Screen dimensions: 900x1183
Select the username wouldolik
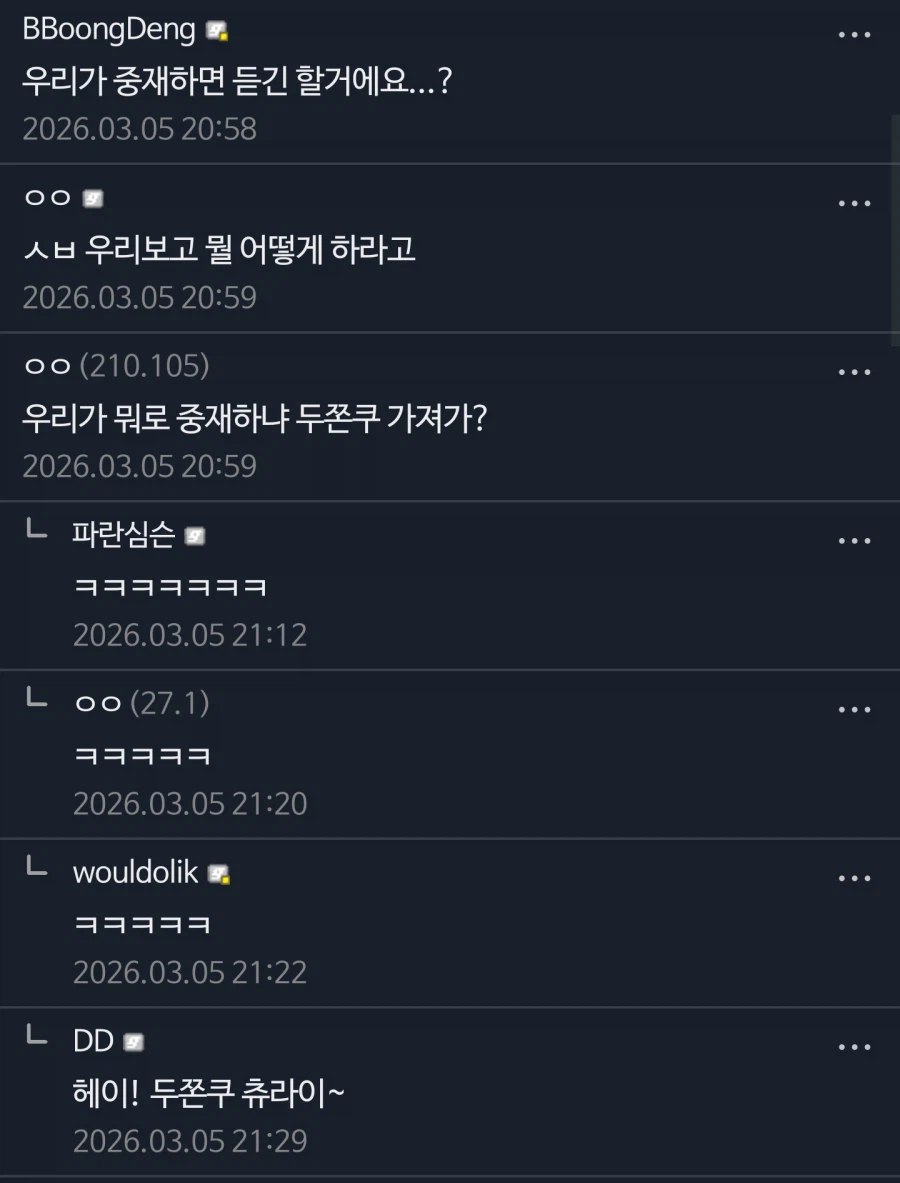pyautogui.click(x=134, y=871)
